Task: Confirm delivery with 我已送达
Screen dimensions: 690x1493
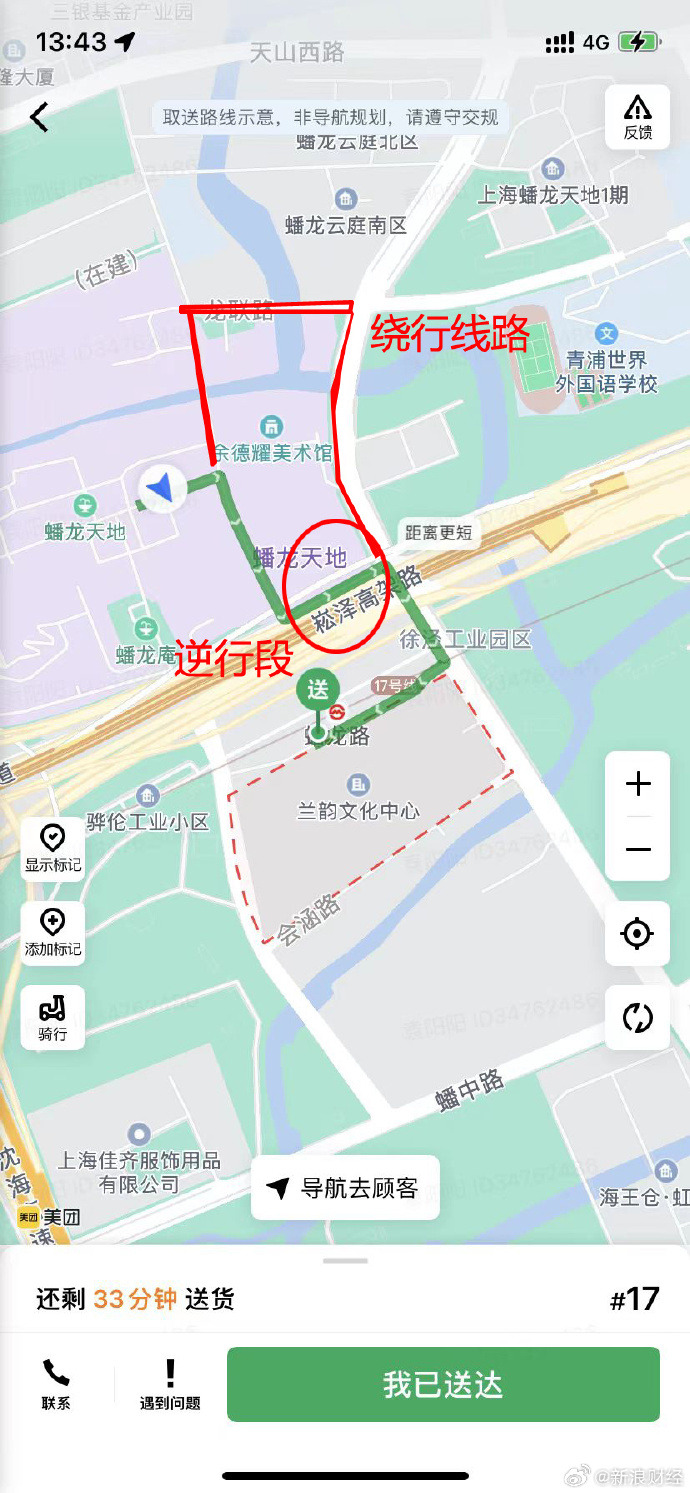Action: click(443, 1385)
